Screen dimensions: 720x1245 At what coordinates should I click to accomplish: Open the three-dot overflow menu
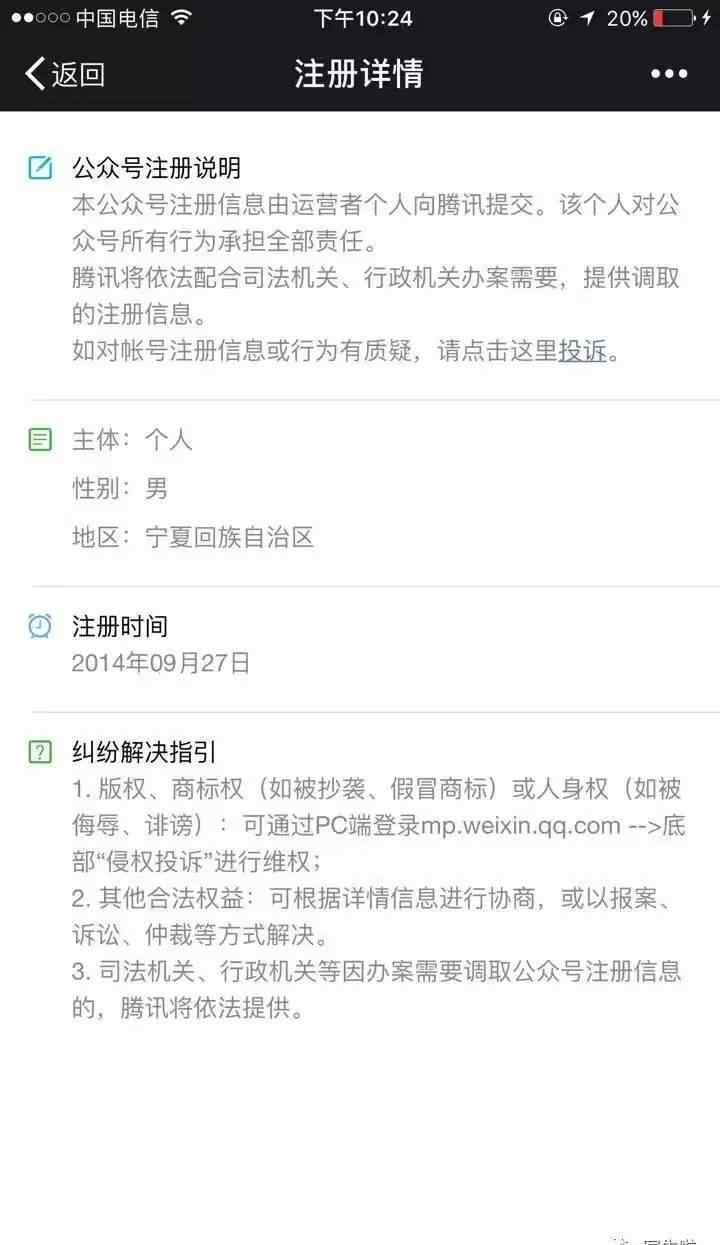point(669,73)
